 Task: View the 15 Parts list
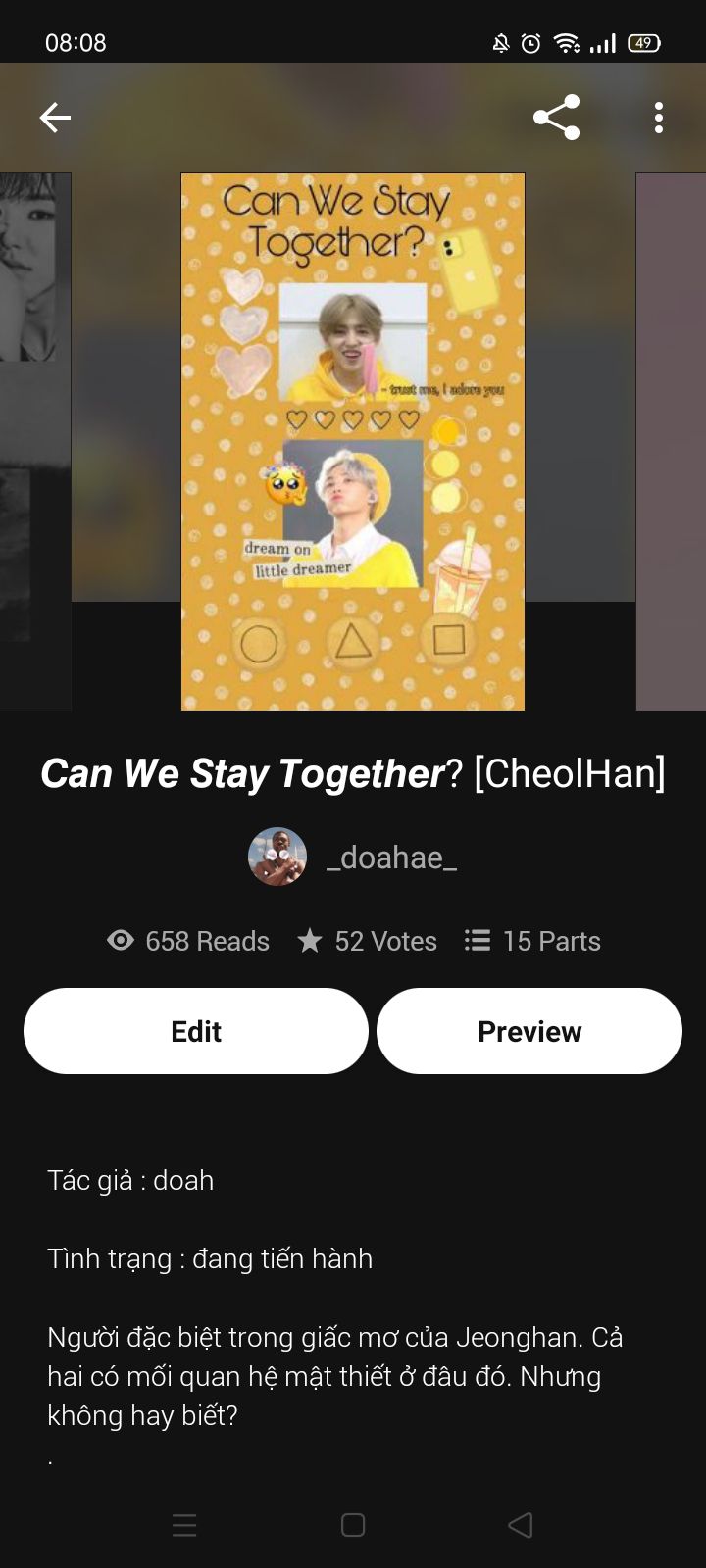[x=532, y=941]
